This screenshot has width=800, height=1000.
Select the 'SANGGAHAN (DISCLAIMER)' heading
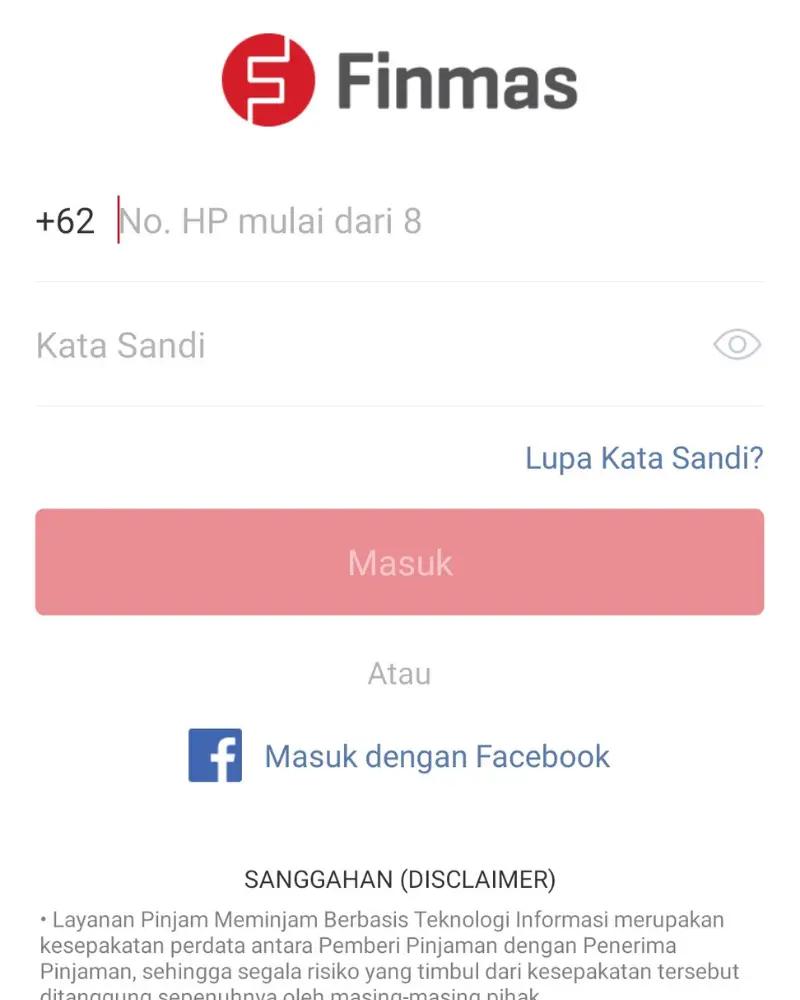(399, 879)
